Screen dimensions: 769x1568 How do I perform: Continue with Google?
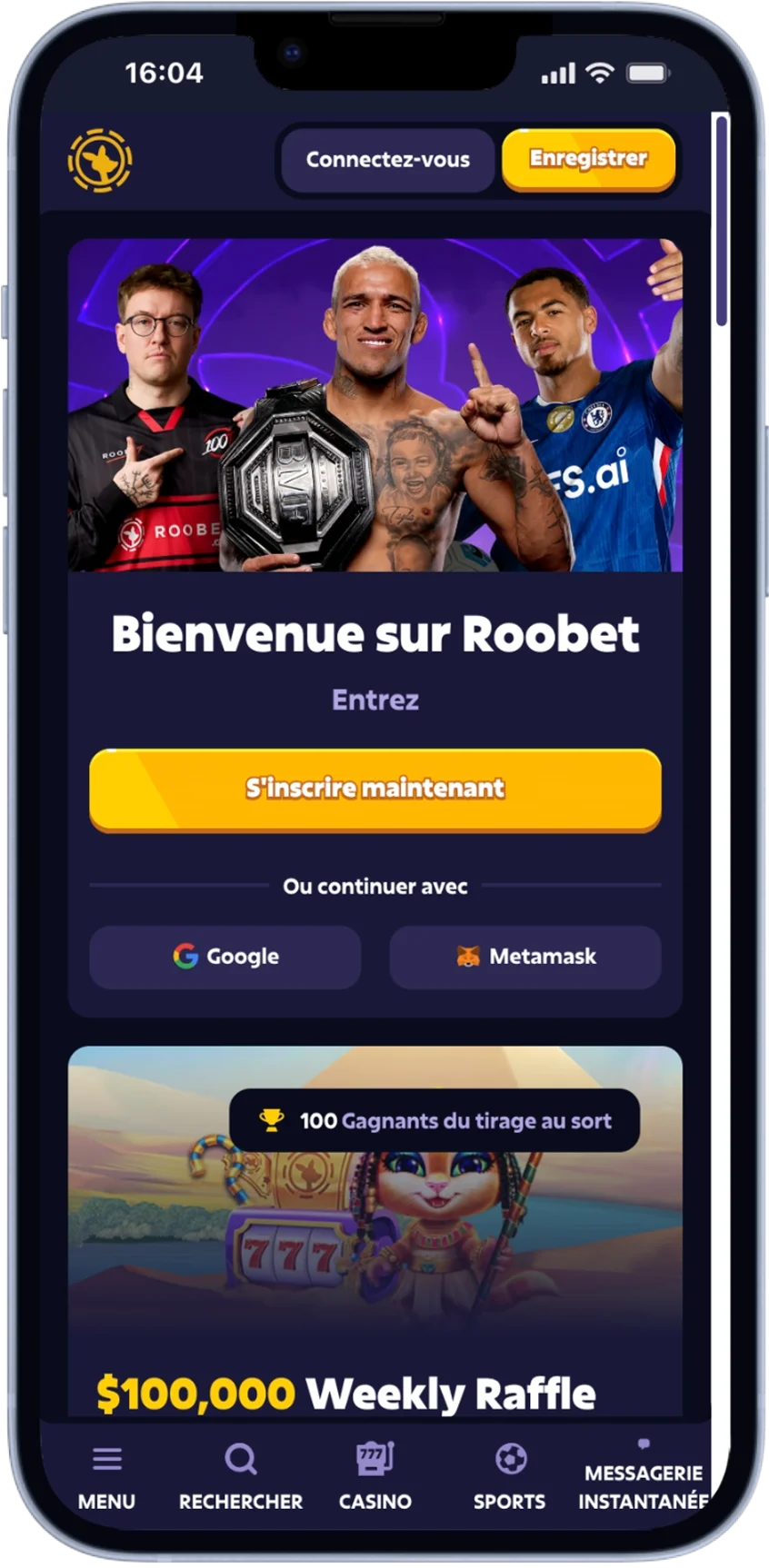(225, 957)
